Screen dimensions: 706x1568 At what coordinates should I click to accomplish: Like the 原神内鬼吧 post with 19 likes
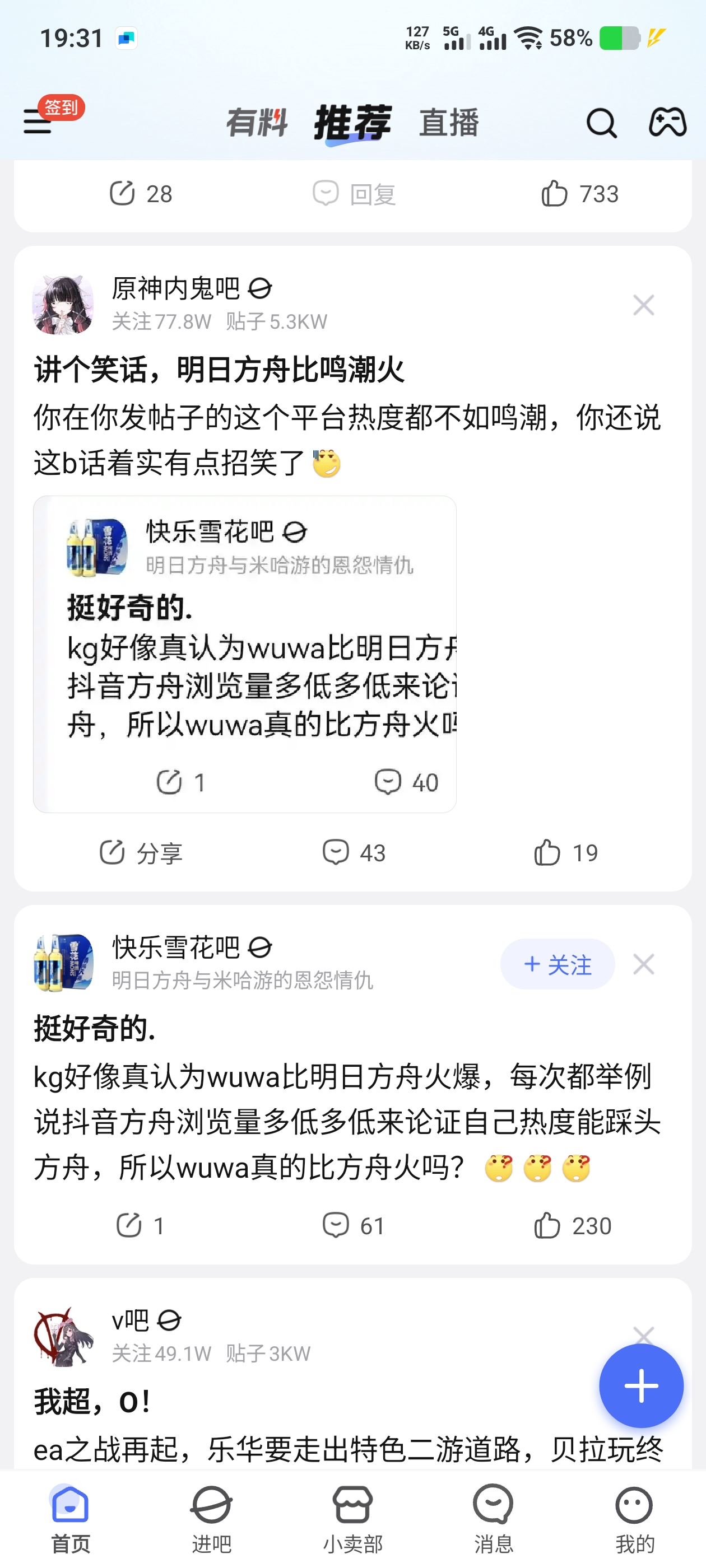565,852
